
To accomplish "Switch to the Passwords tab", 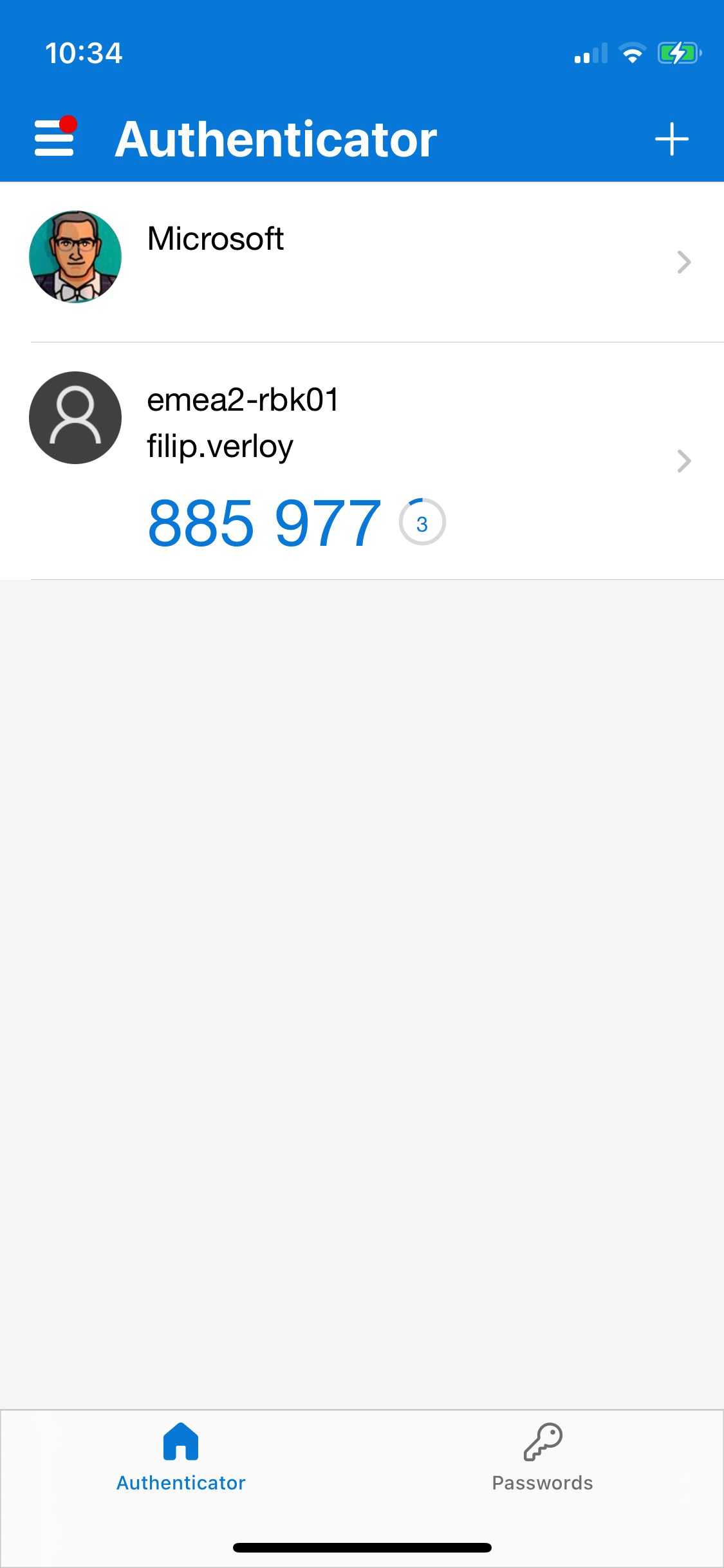I will click(543, 1457).
